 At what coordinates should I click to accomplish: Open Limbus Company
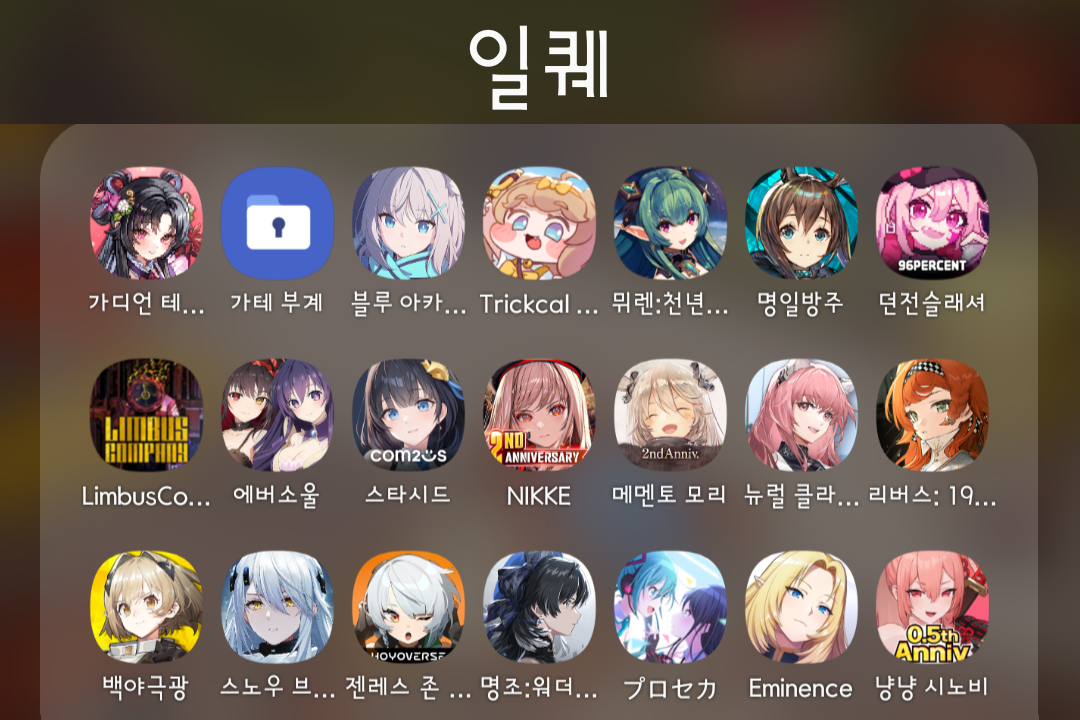(146, 415)
